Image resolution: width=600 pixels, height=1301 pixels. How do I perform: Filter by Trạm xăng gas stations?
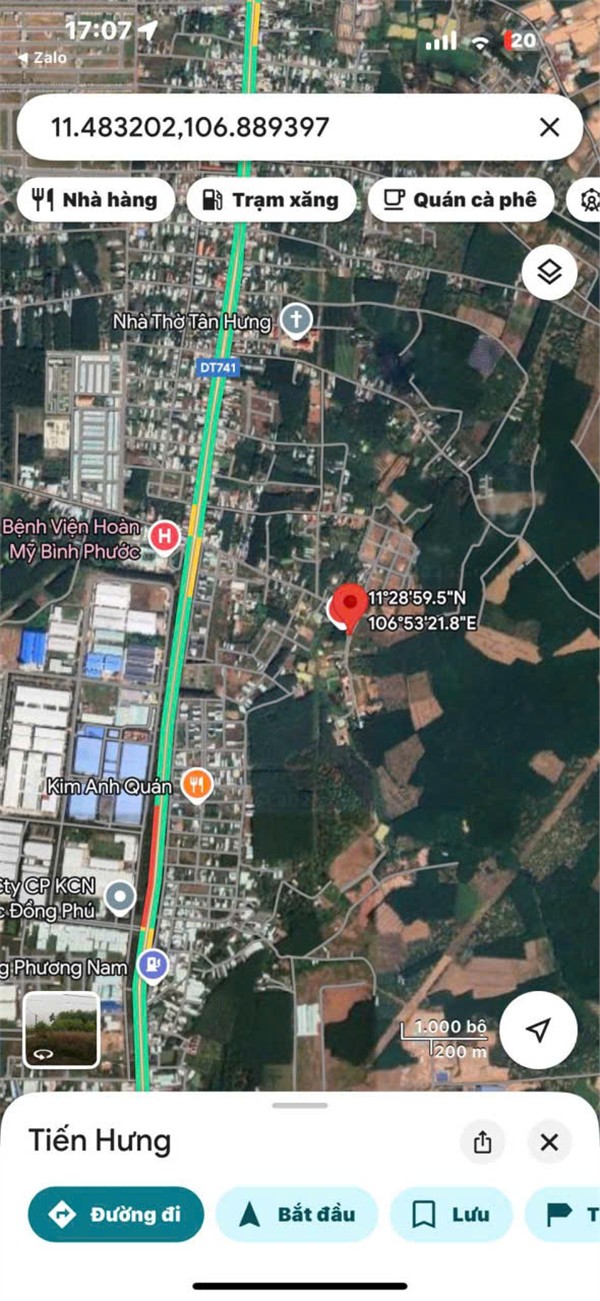point(271,200)
